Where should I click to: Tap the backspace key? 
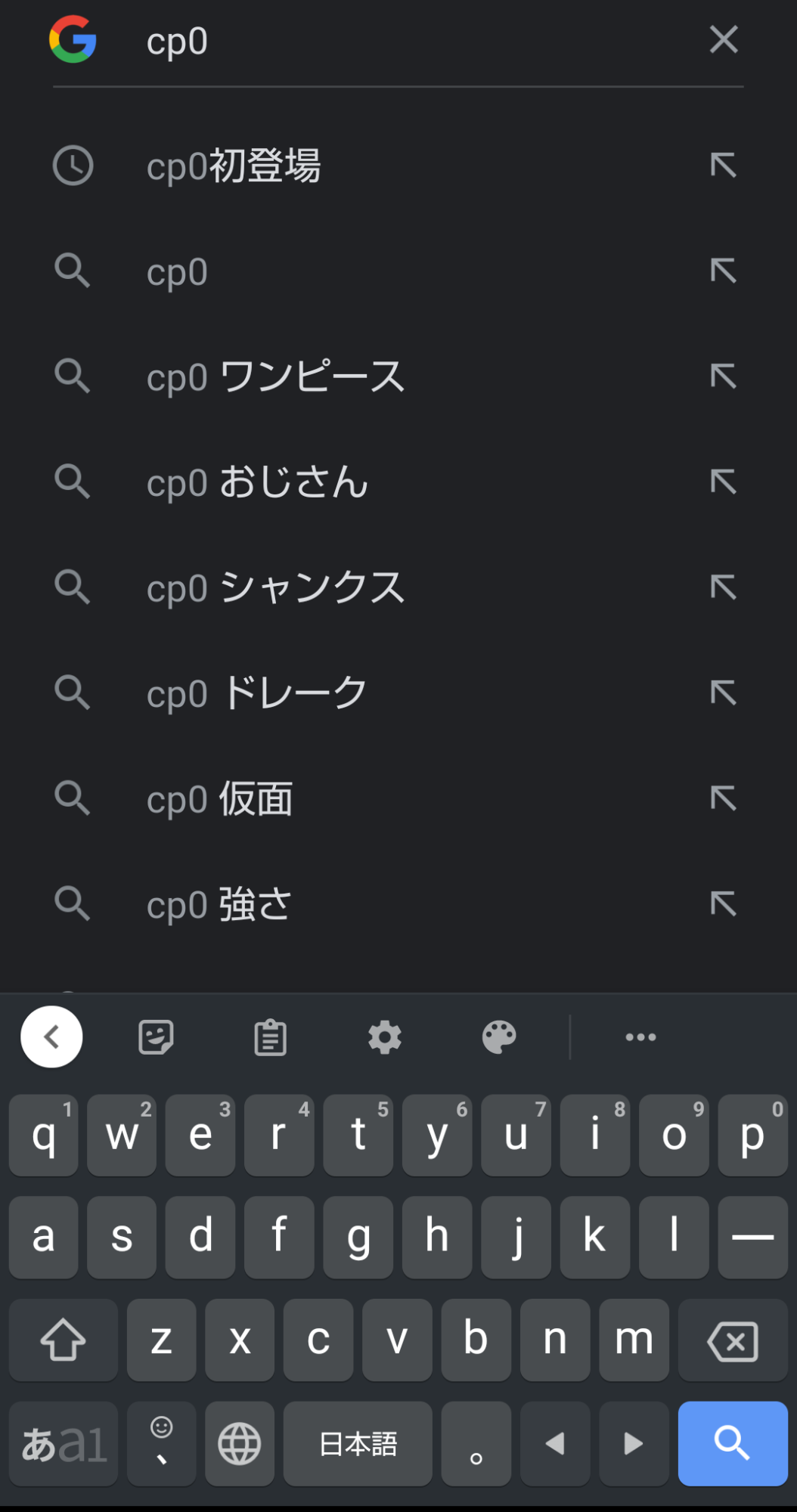pyautogui.click(x=733, y=1340)
